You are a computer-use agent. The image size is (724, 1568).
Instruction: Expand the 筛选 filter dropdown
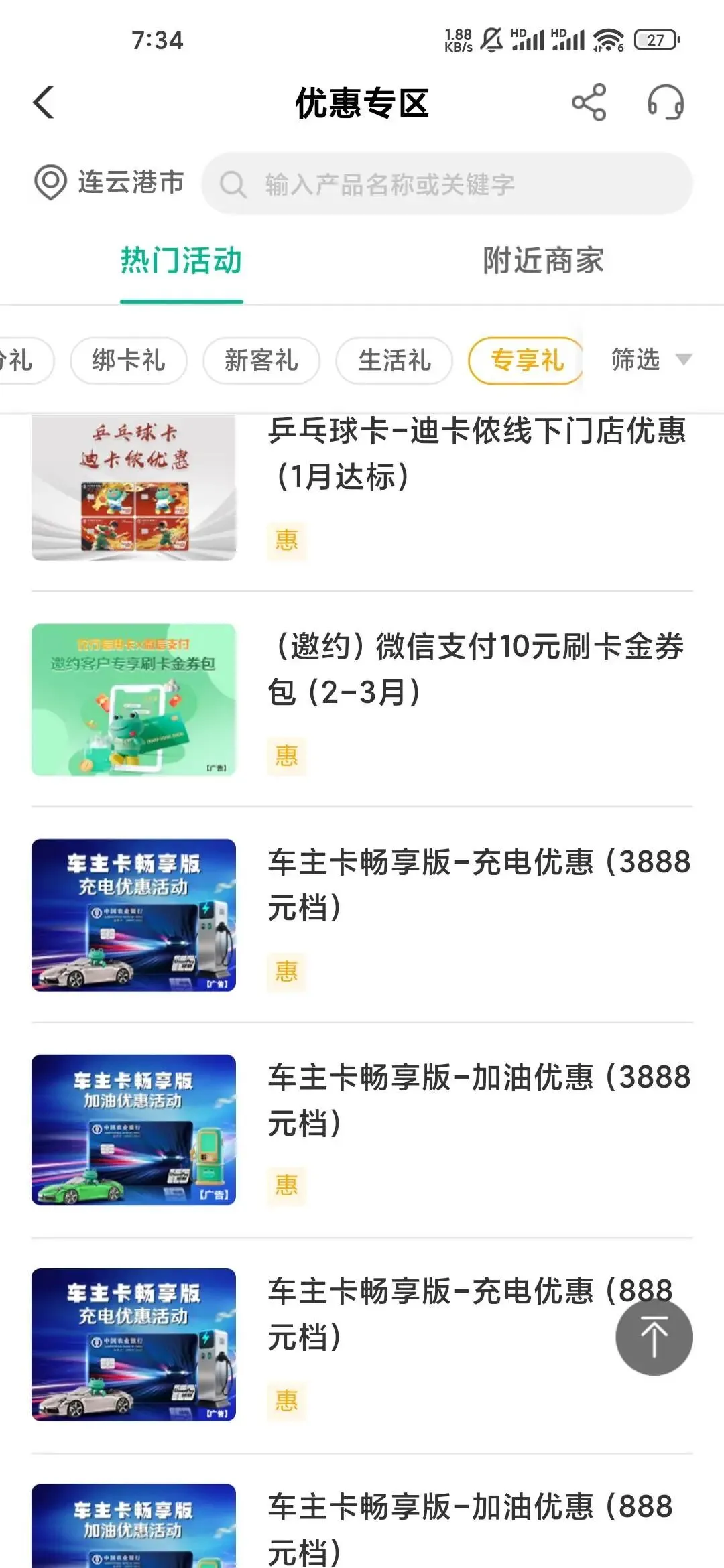click(650, 360)
